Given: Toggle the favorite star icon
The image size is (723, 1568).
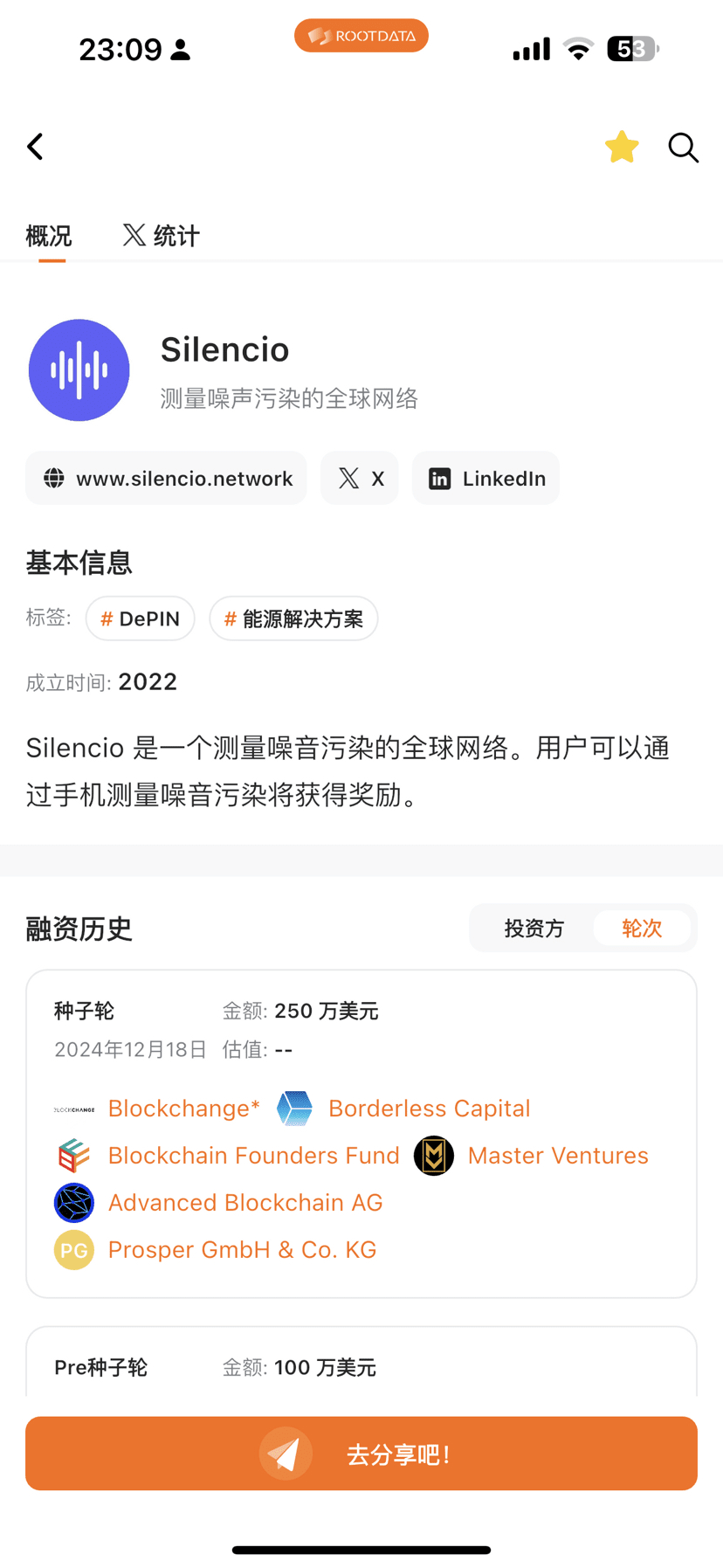Looking at the screenshot, I should (622, 147).
